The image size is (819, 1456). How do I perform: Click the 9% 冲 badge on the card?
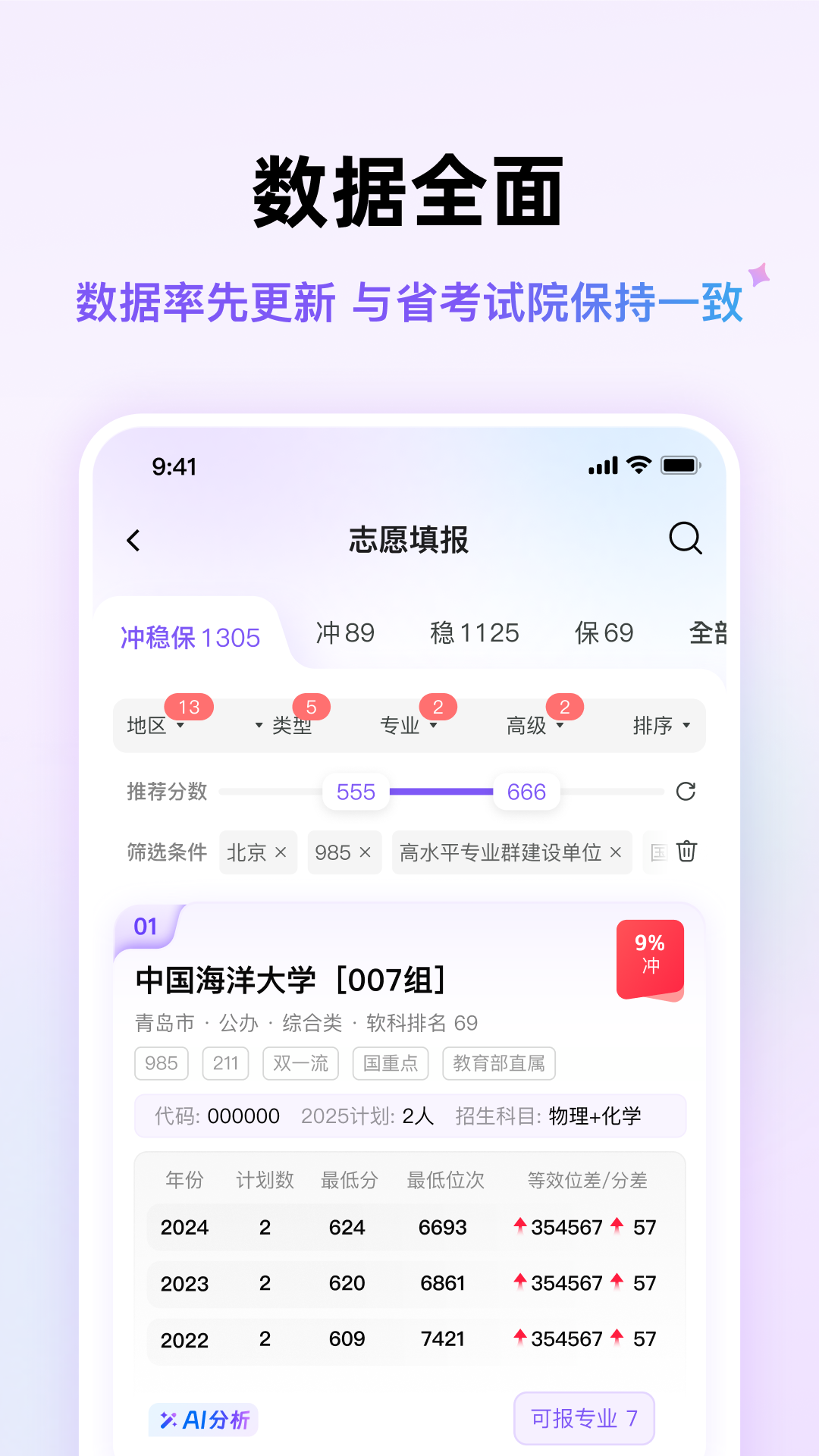pos(650,955)
